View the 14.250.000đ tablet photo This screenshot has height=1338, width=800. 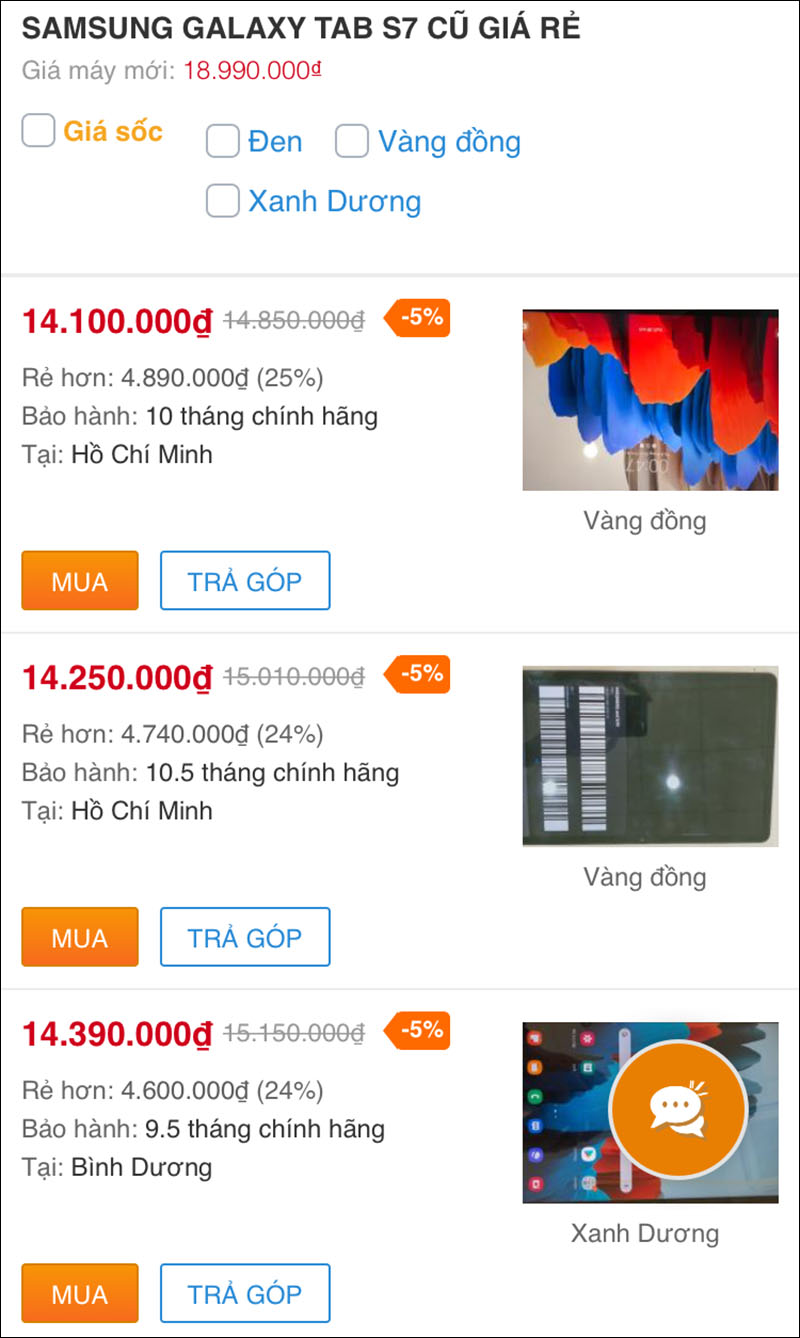coord(650,756)
